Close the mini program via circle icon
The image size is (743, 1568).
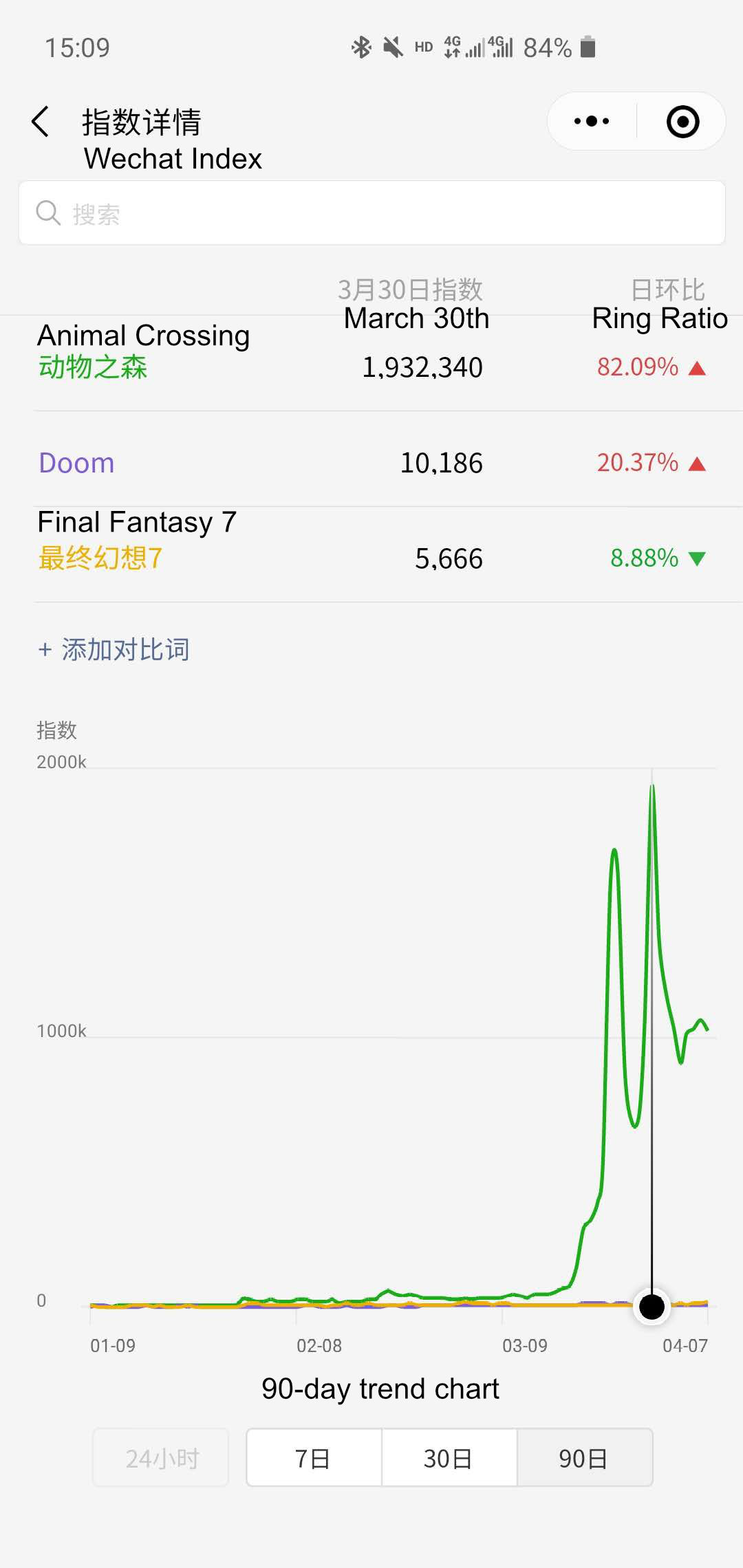682,122
